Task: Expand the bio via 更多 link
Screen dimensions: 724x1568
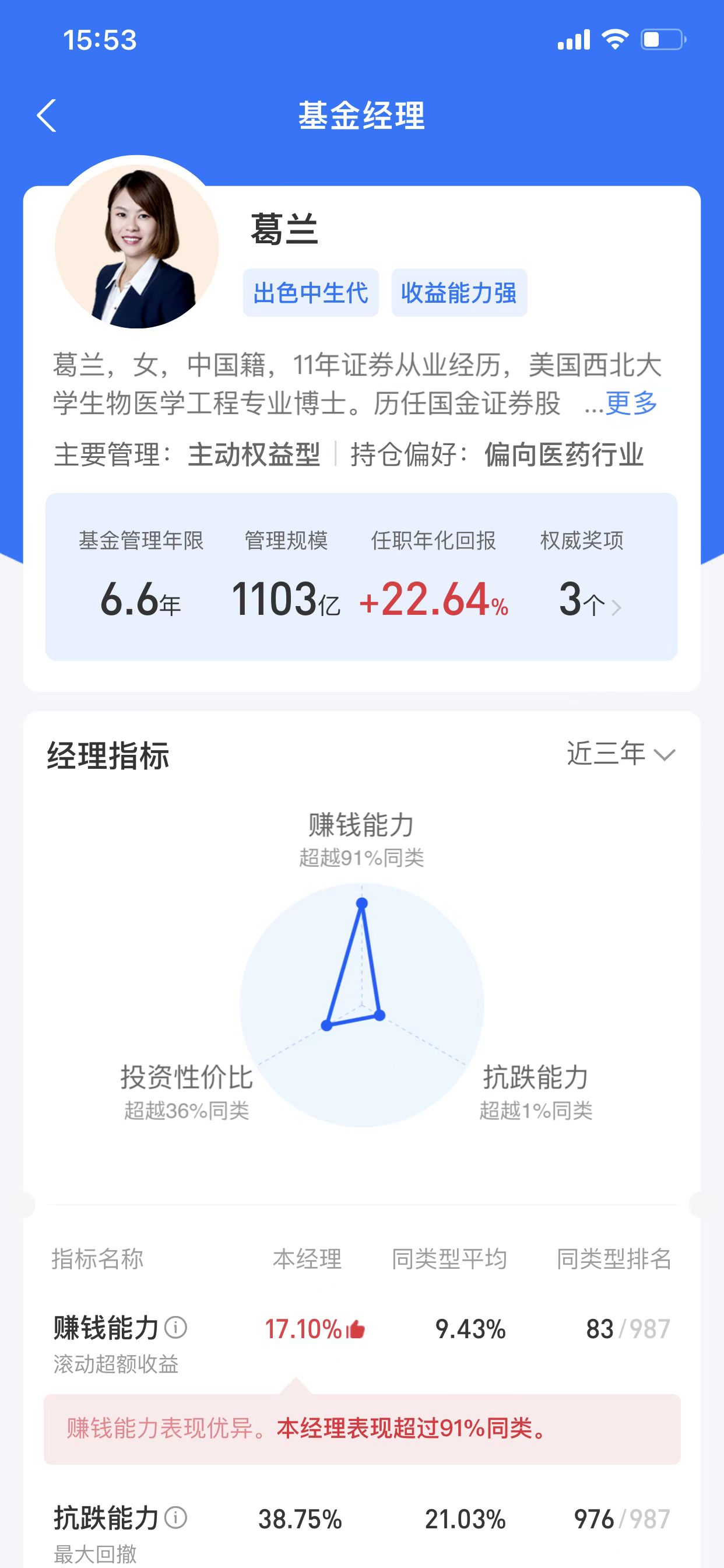Action: pos(631,403)
